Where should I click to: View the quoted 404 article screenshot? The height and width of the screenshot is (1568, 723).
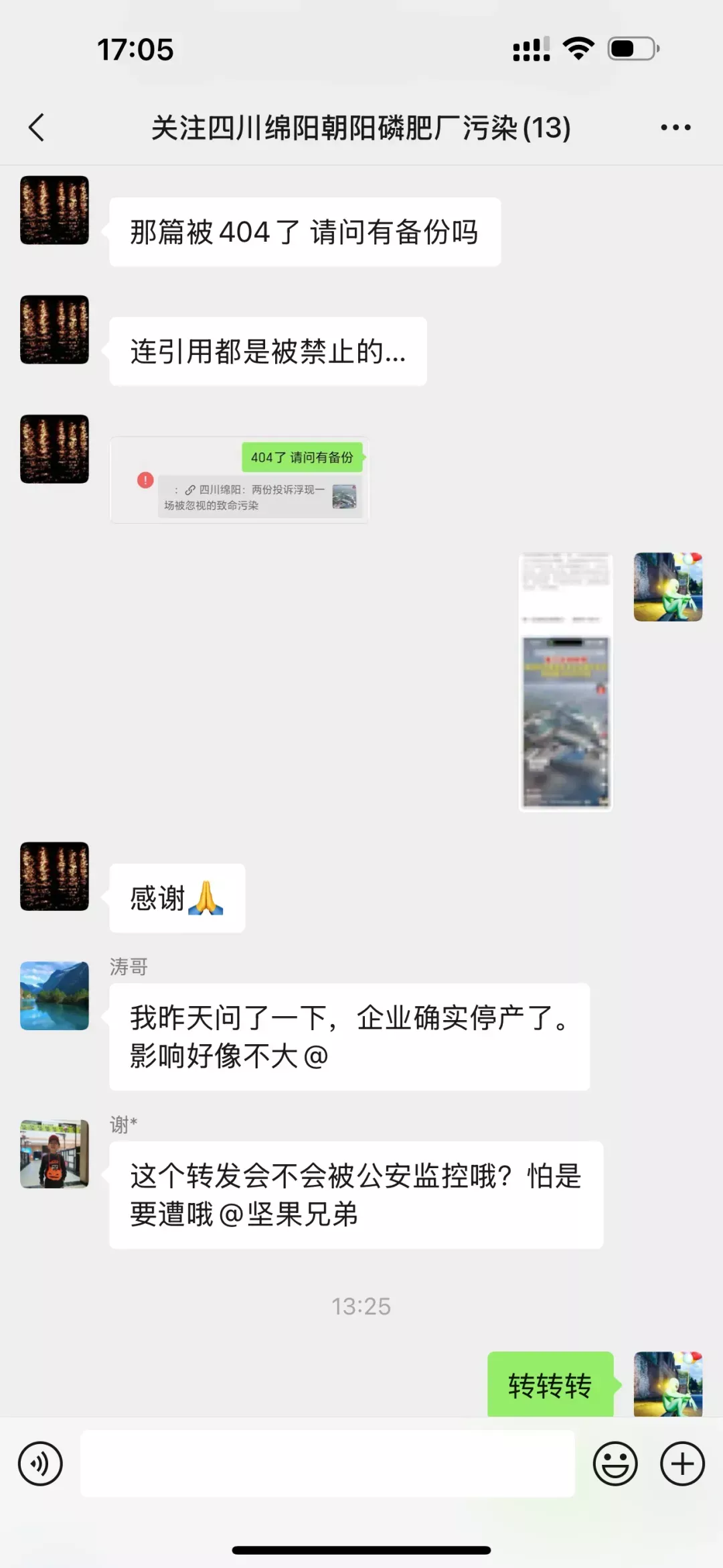pyautogui.click(x=239, y=480)
